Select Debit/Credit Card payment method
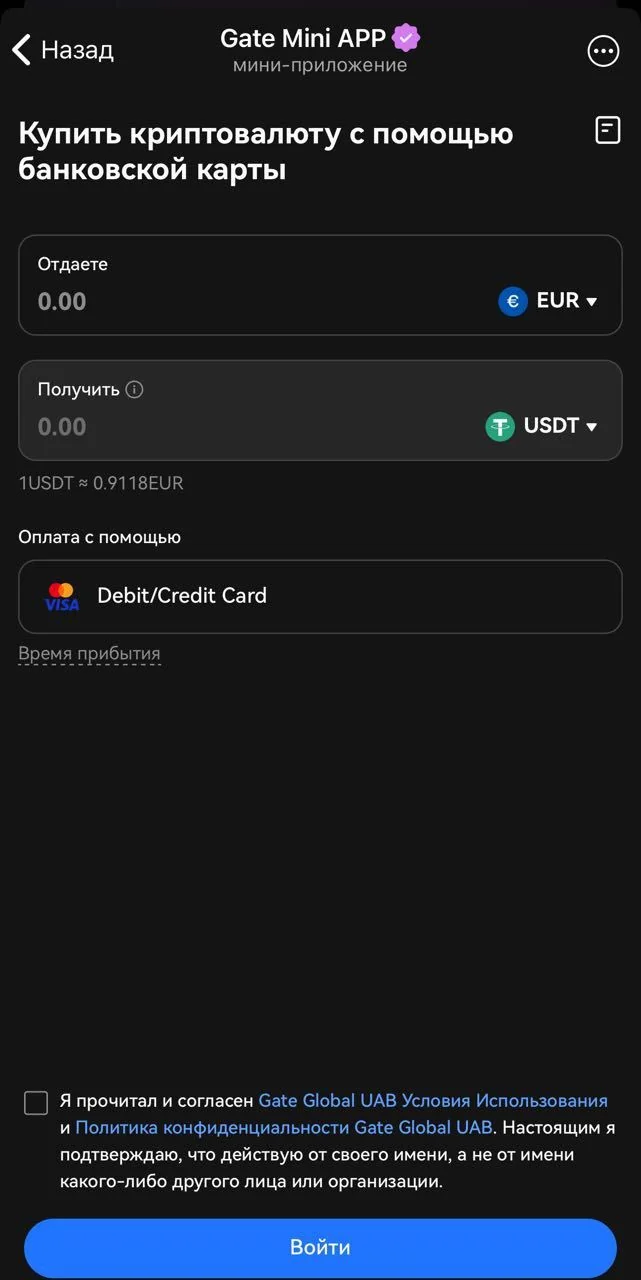The height and width of the screenshot is (1280, 641). point(320,596)
